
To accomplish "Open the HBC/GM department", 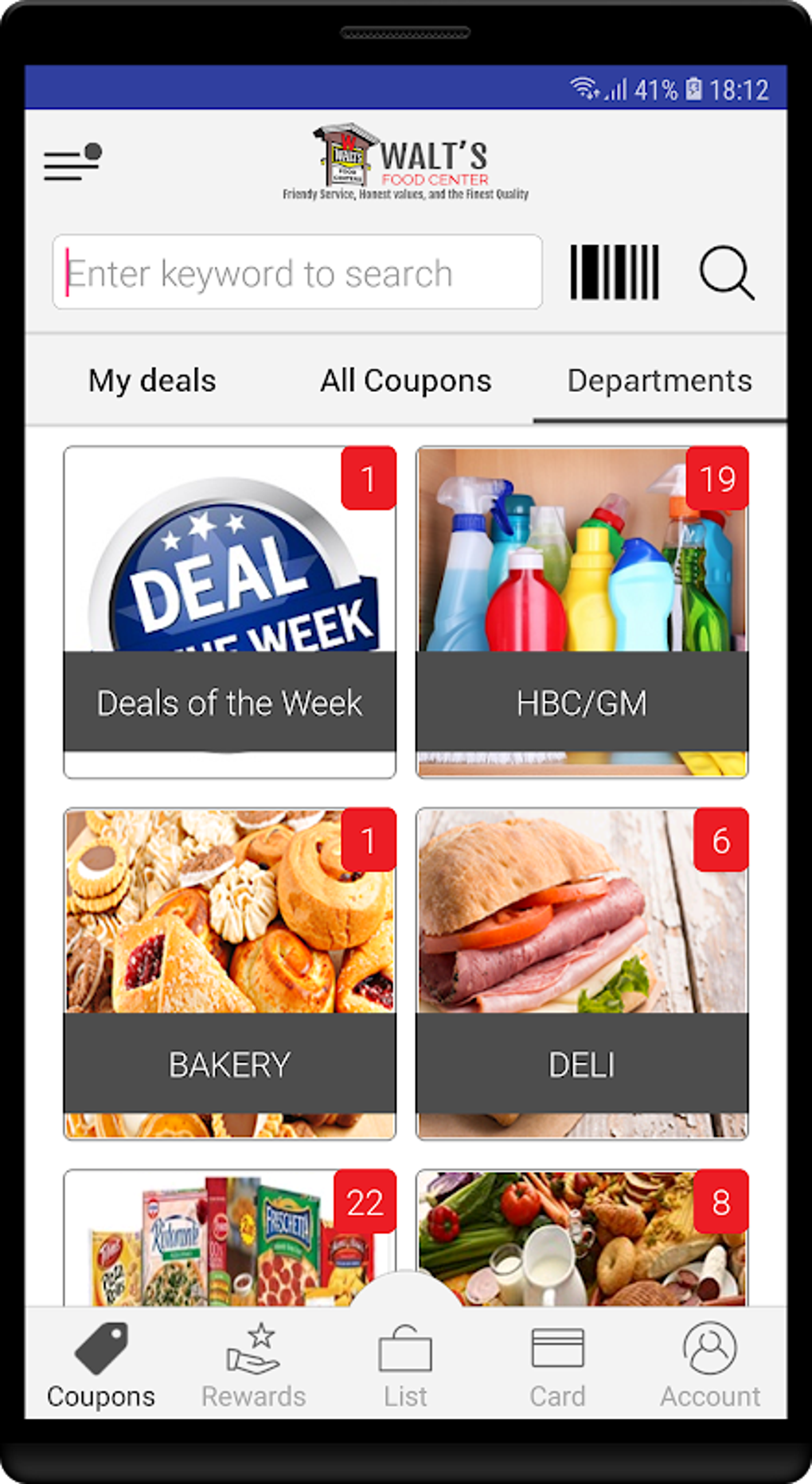I will point(582,612).
